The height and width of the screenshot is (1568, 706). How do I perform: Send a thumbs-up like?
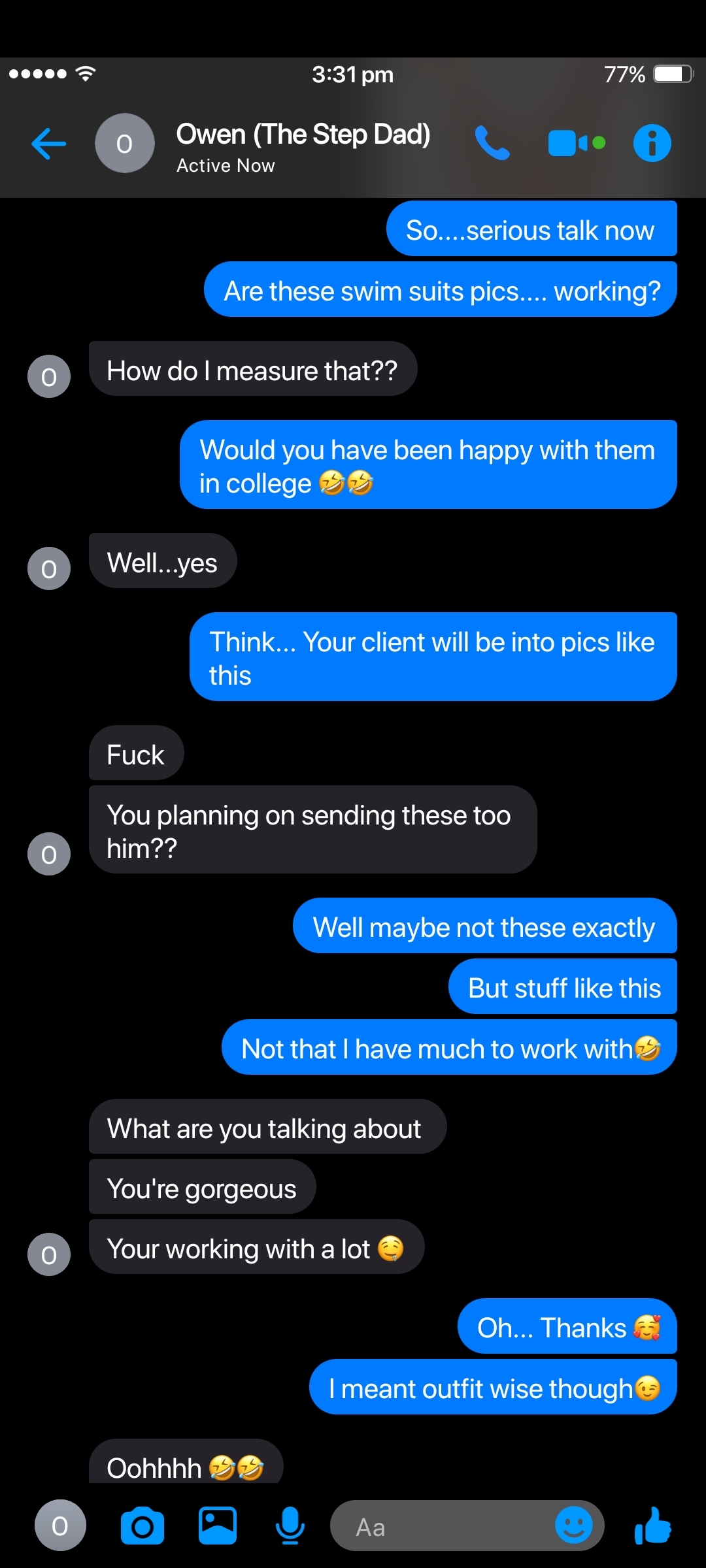point(653,1526)
